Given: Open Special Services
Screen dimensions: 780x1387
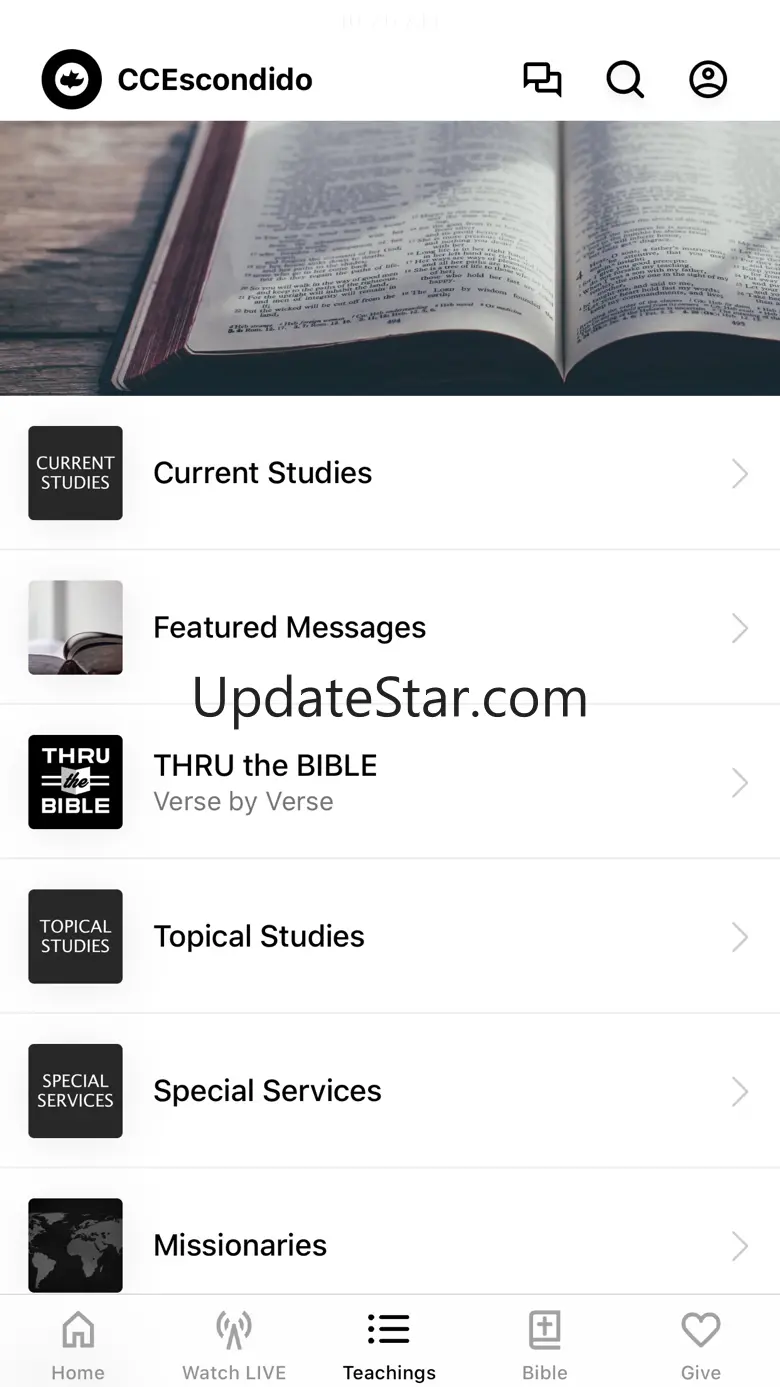Looking at the screenshot, I should [390, 1091].
